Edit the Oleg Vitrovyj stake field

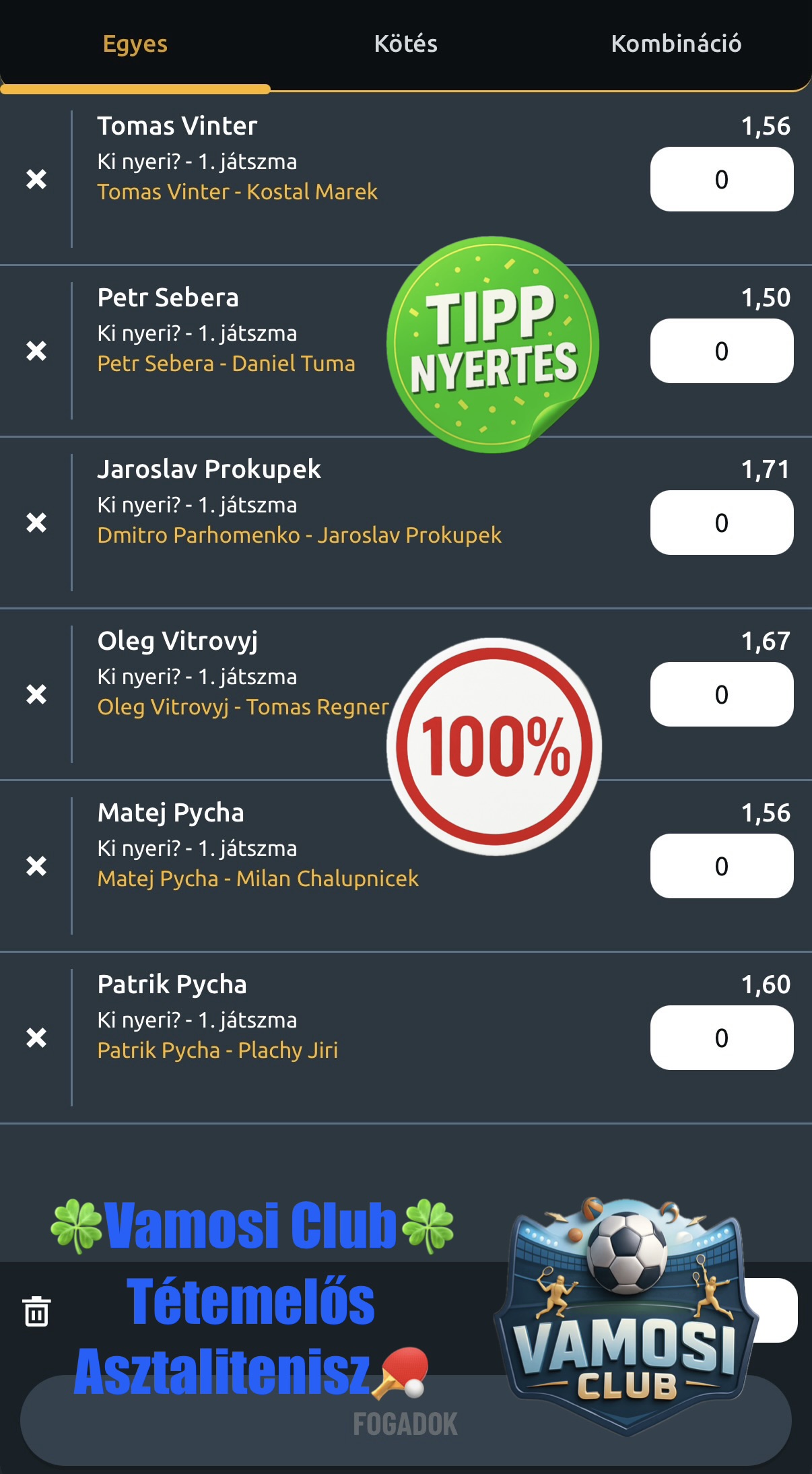click(721, 695)
